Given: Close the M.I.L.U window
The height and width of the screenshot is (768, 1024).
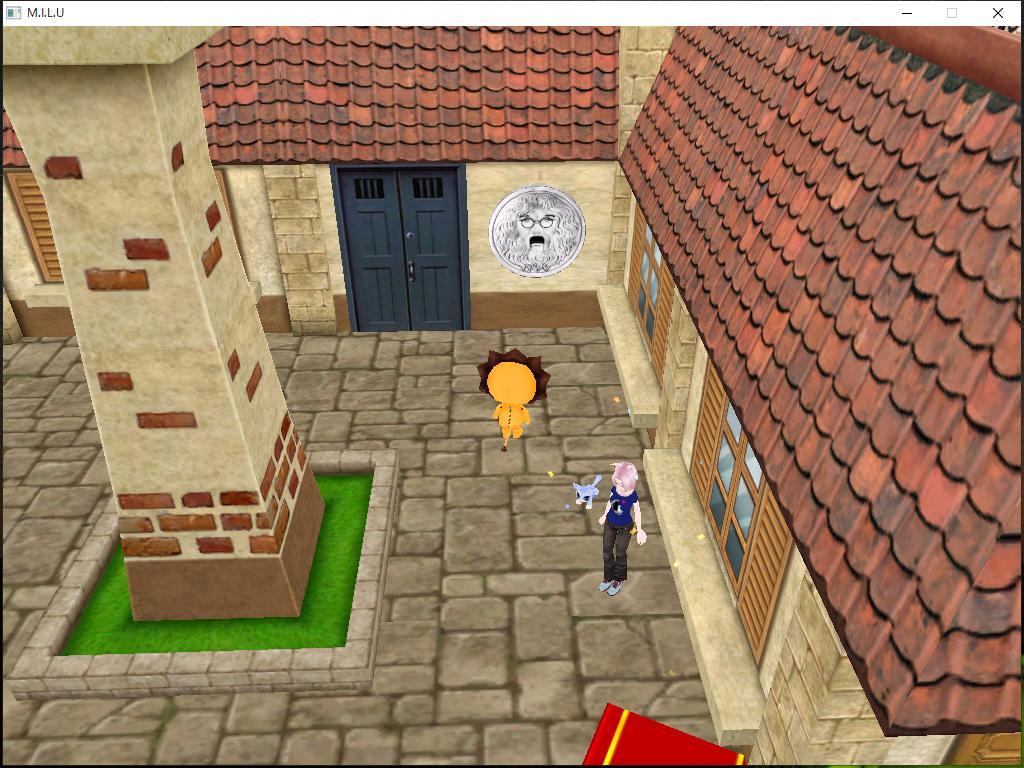Looking at the screenshot, I should (x=997, y=13).
